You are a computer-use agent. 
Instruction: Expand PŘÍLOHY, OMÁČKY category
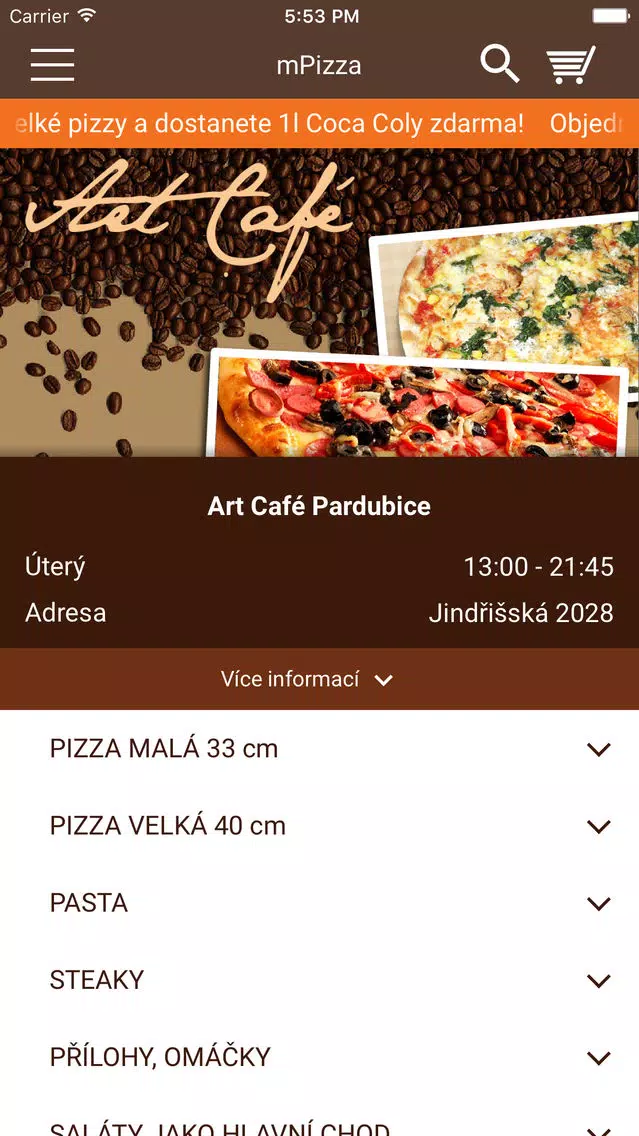point(320,1057)
